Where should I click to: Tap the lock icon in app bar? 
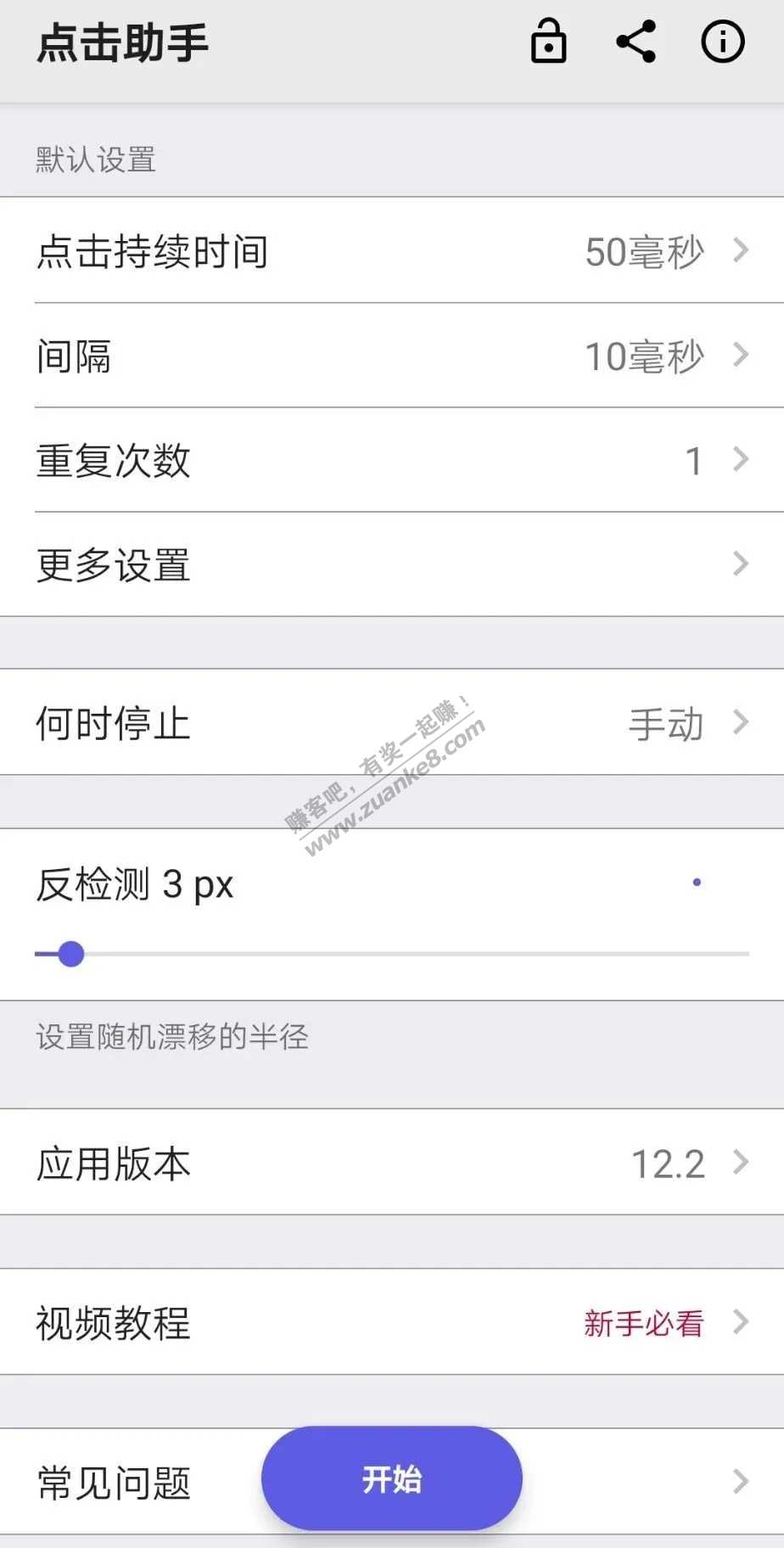point(548,42)
